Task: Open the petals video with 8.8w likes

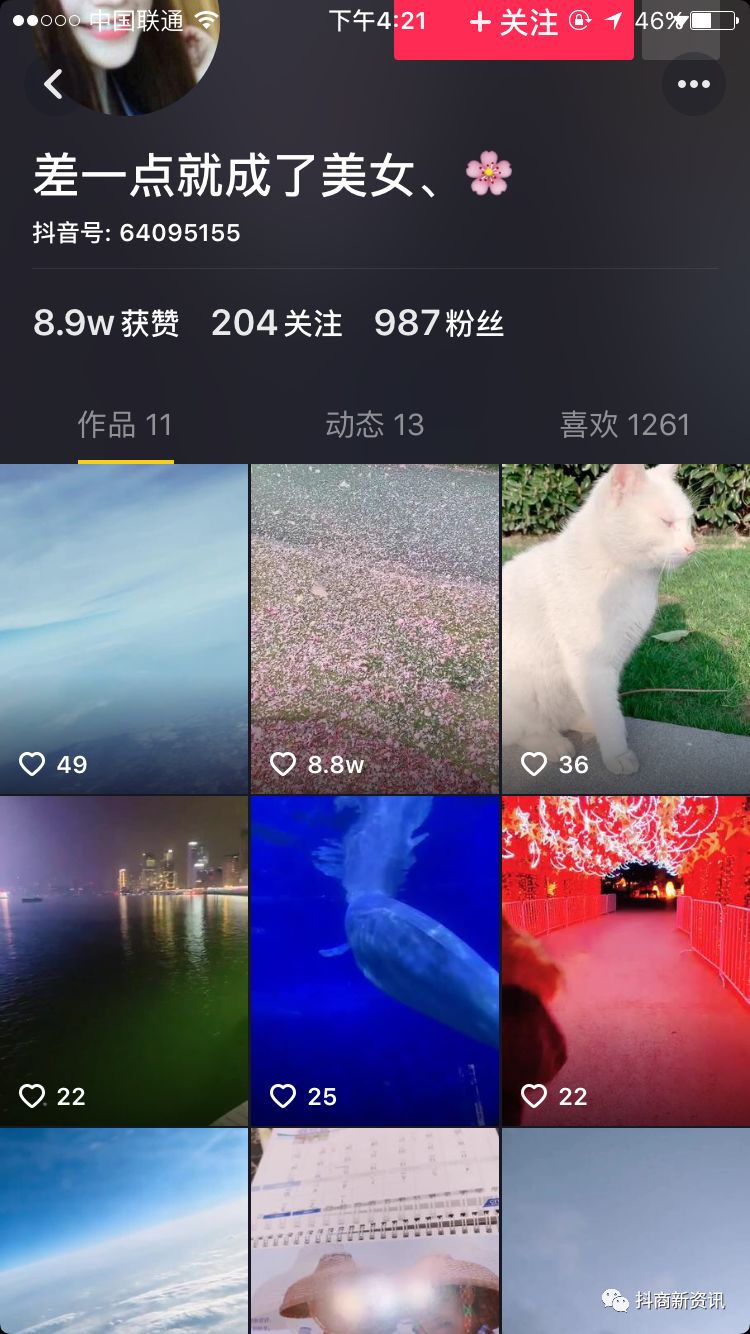Action: [374, 628]
